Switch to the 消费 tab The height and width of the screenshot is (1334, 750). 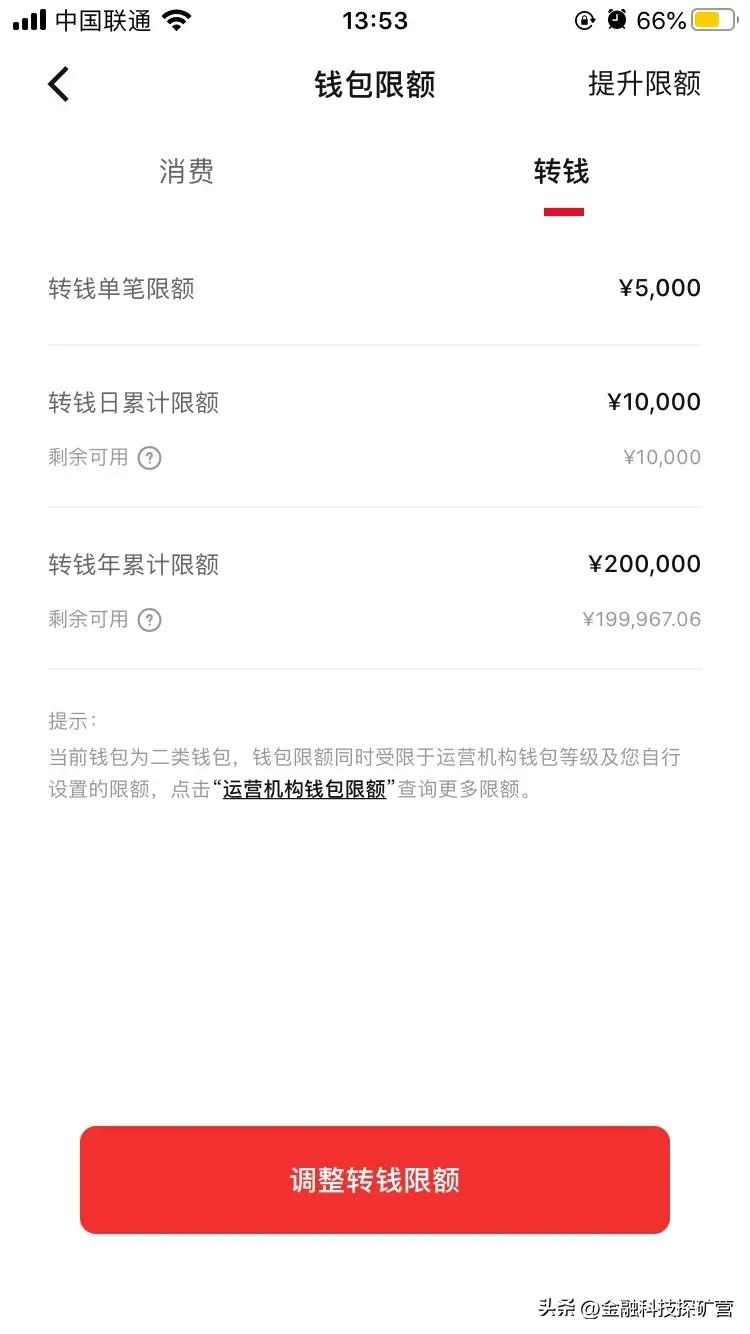coord(186,172)
